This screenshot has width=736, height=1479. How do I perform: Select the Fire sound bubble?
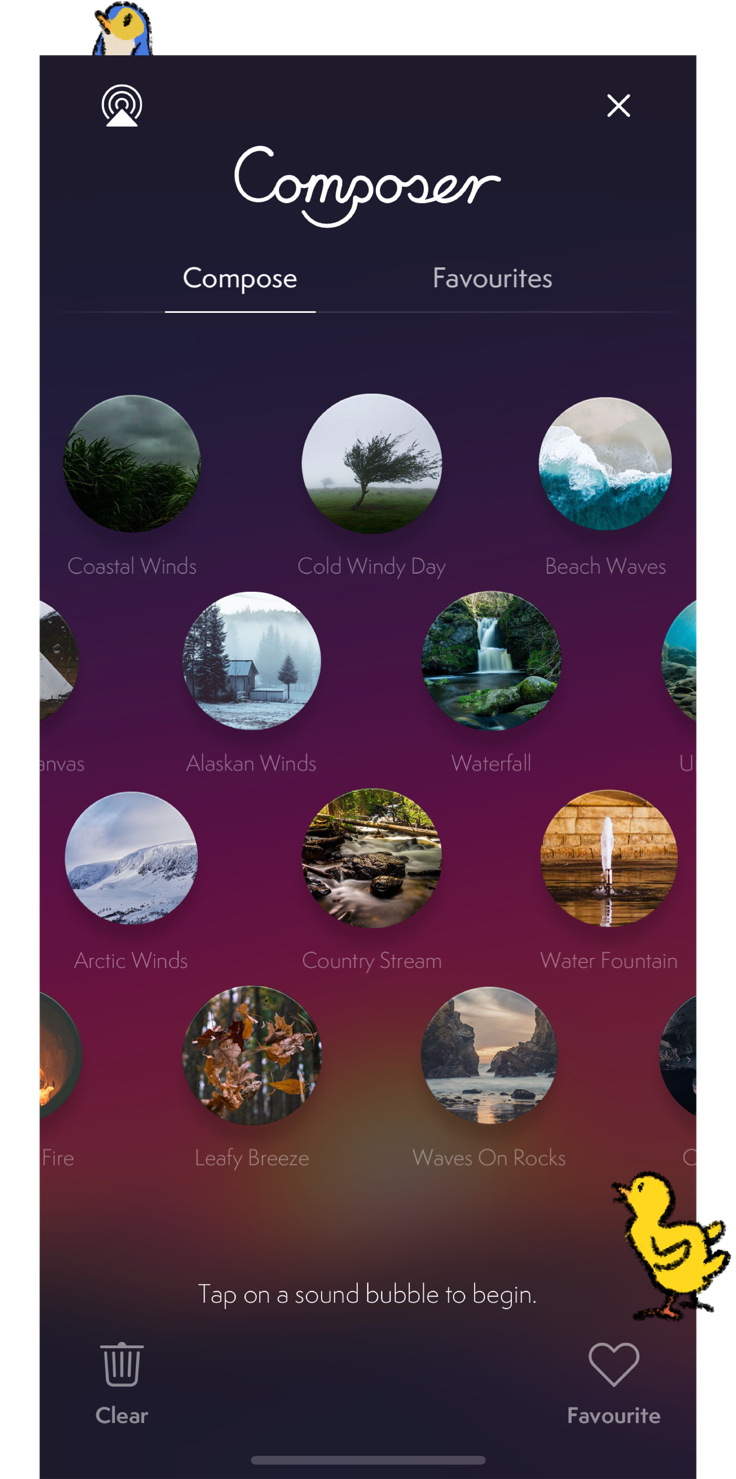point(58,1055)
